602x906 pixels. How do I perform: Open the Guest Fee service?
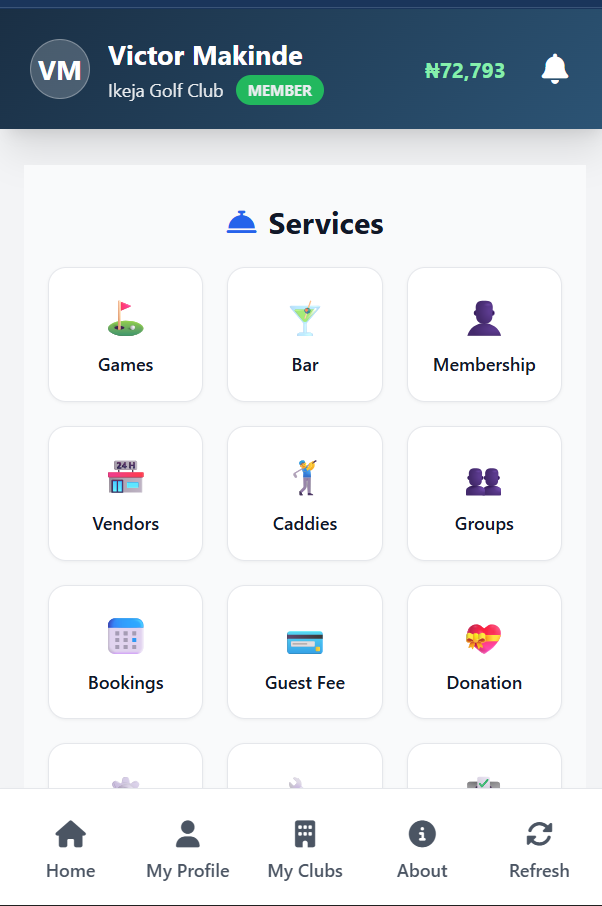click(x=305, y=653)
